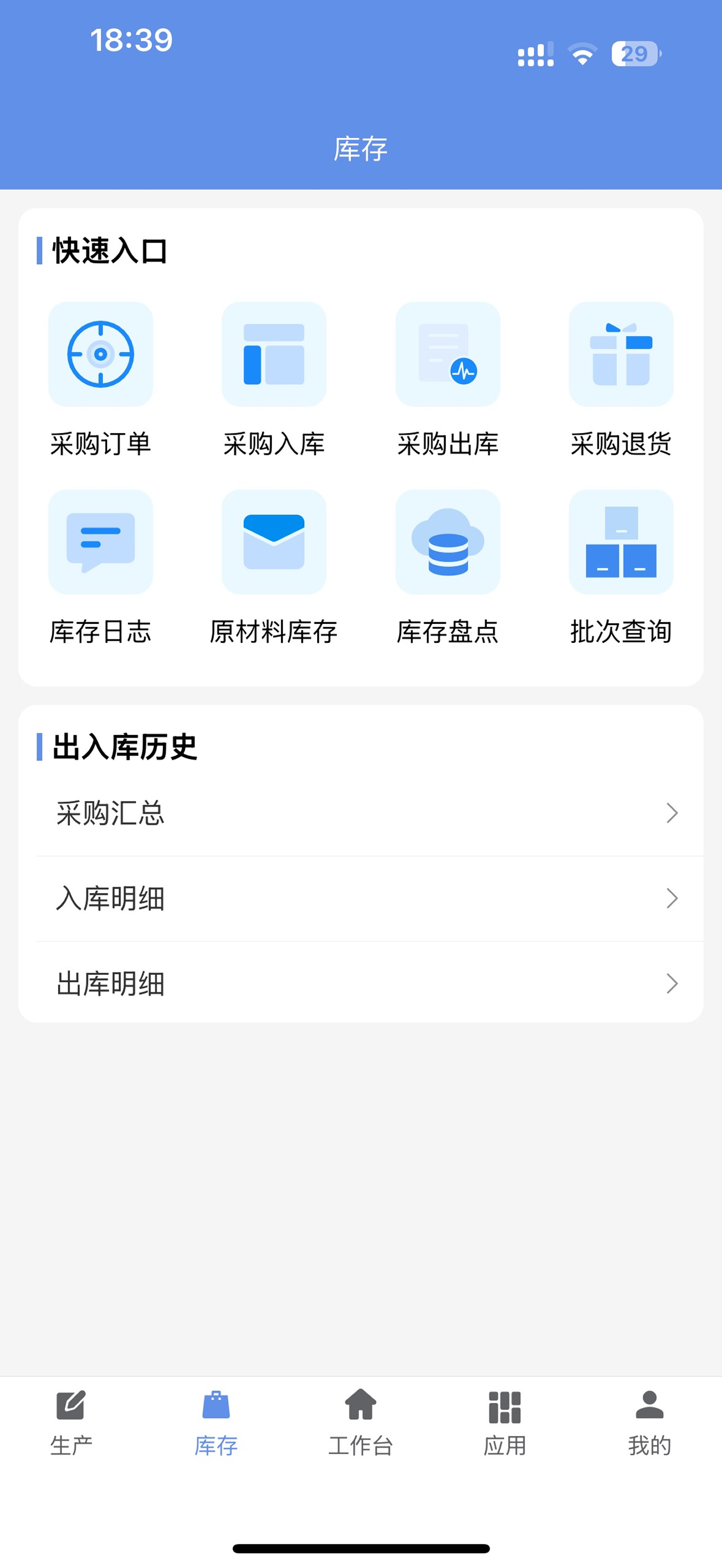Open 采购订单 quick entry

[x=101, y=379]
